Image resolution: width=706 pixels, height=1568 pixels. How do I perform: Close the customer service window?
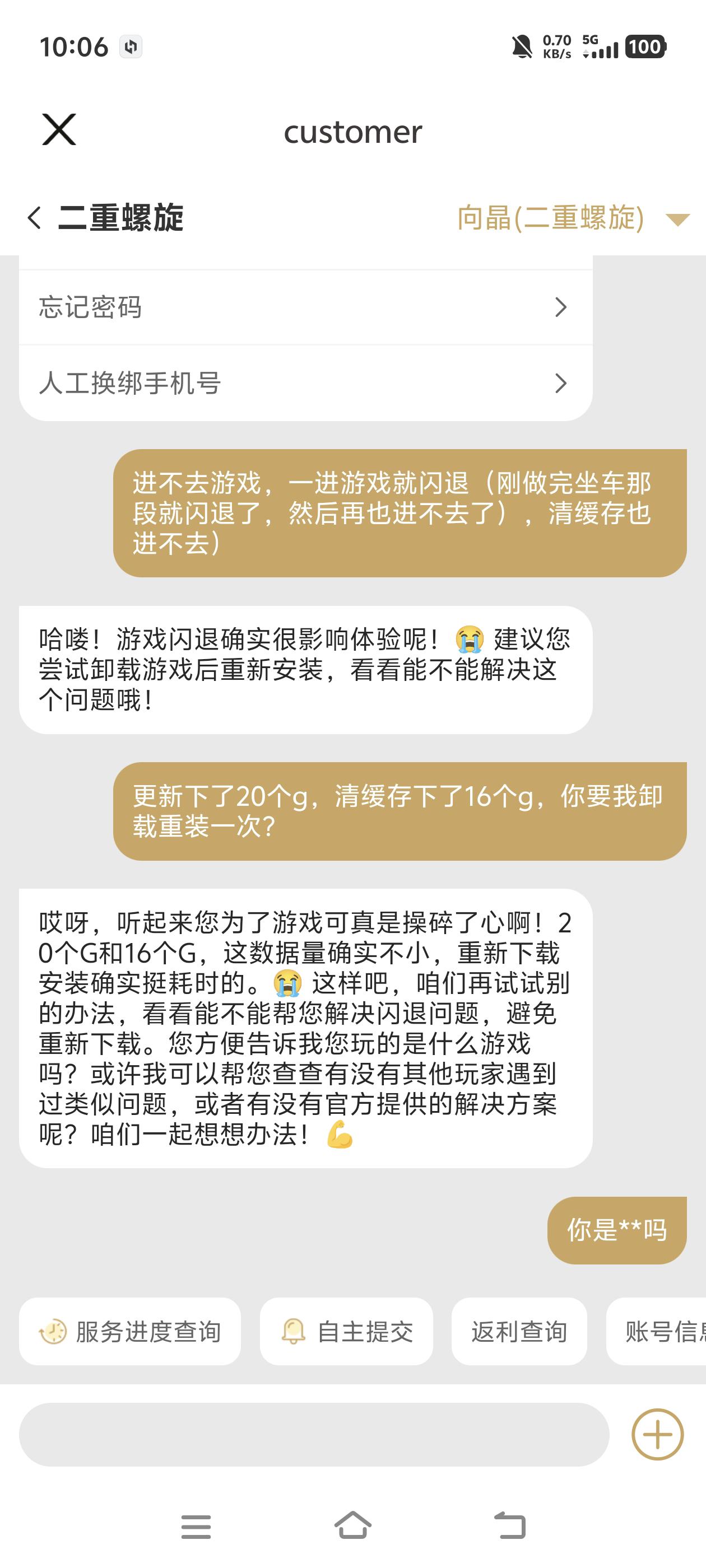(59, 130)
